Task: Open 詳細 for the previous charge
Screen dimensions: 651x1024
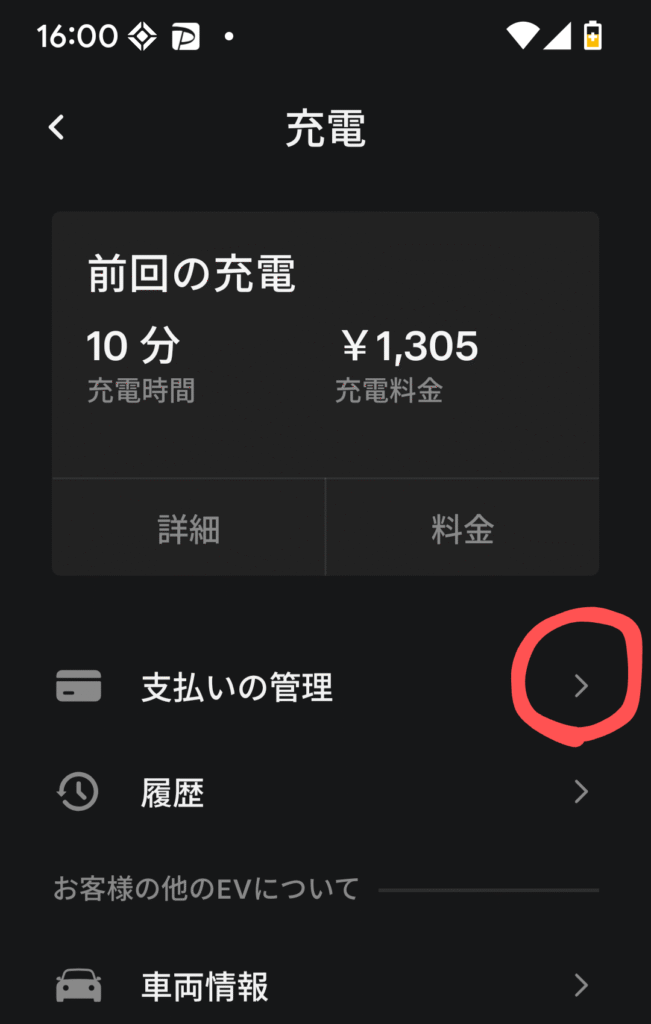Action: pyautogui.click(x=188, y=529)
